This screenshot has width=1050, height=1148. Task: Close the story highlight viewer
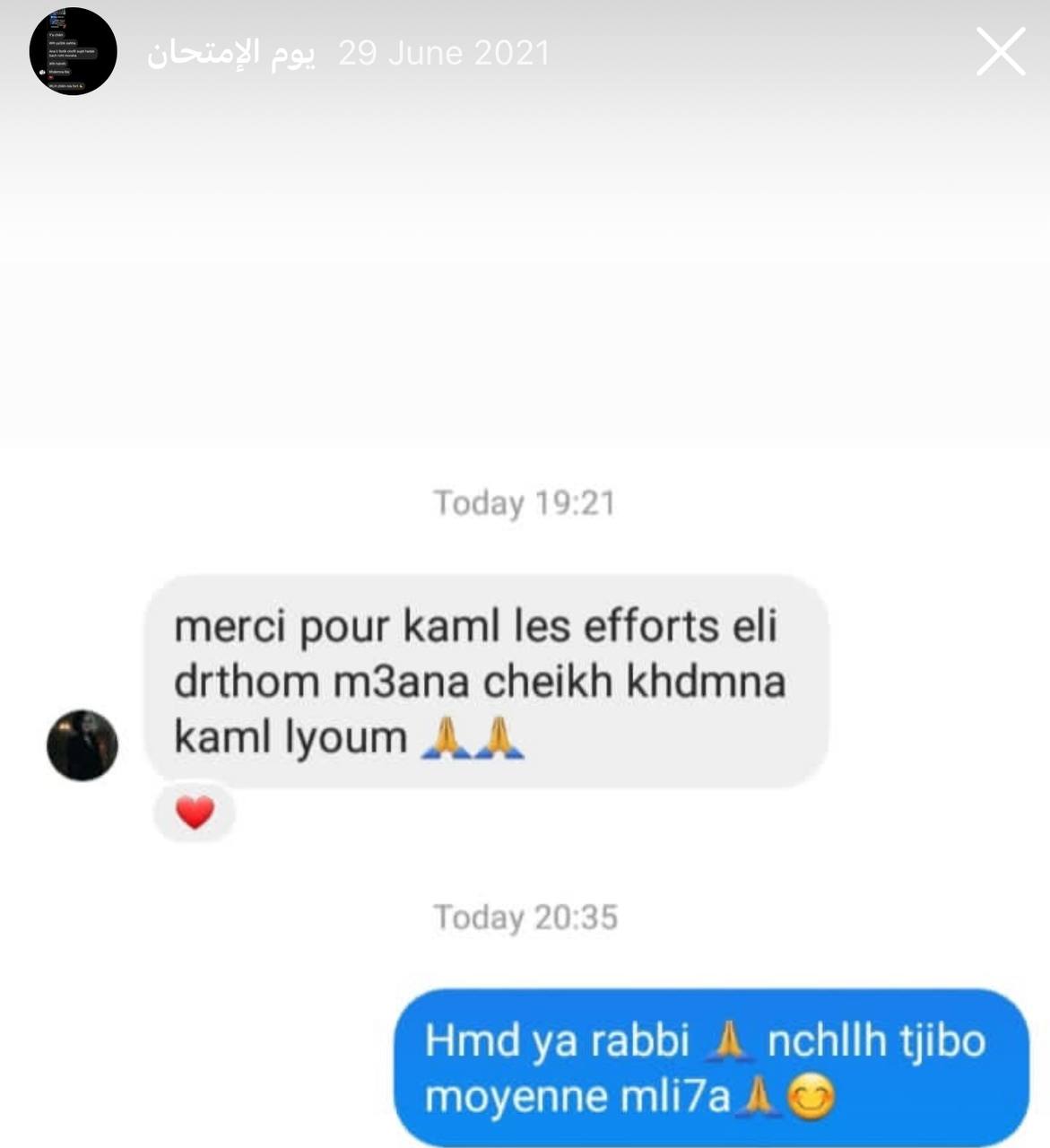tap(1000, 52)
